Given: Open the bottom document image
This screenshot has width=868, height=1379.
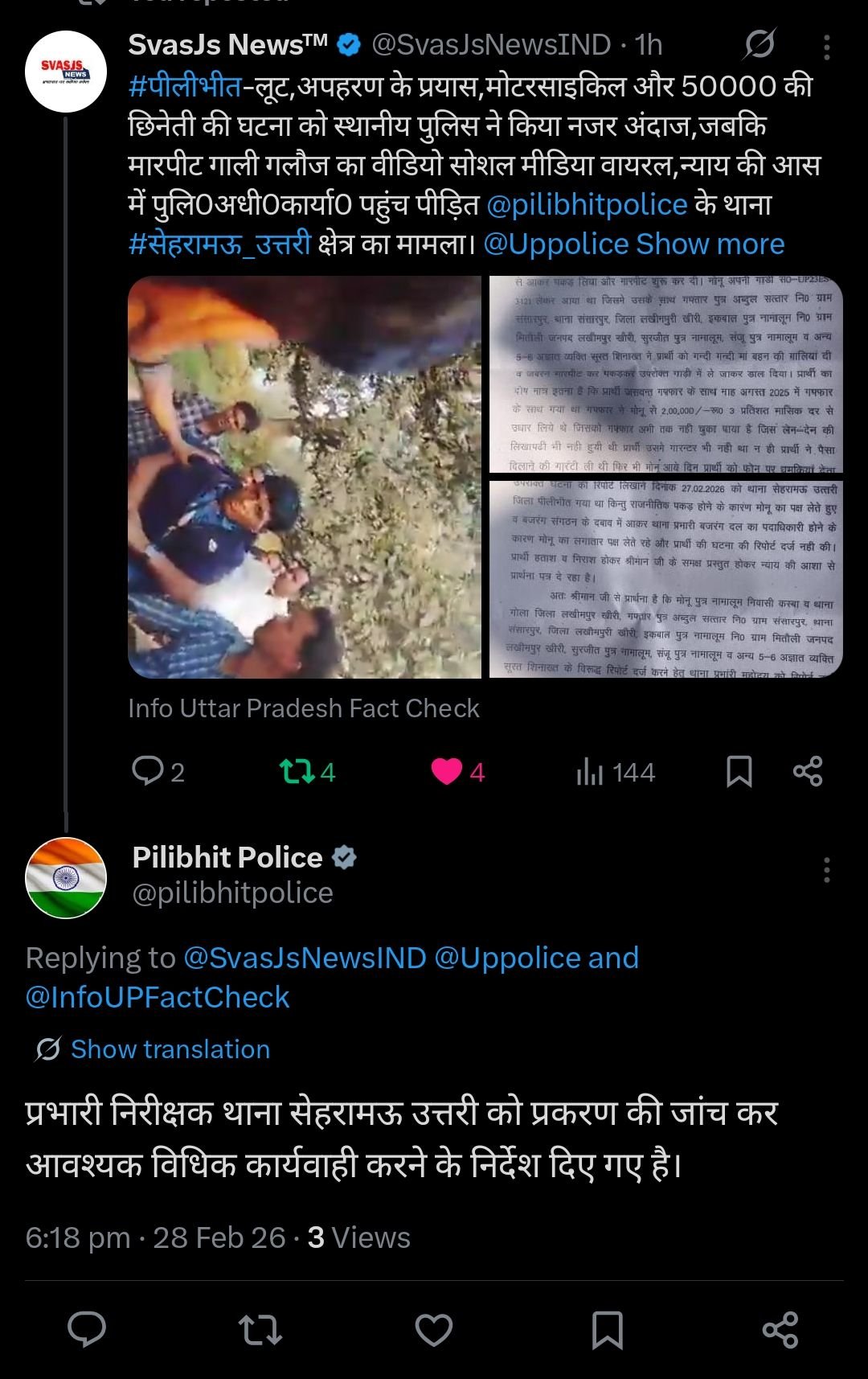Looking at the screenshot, I should click(x=665, y=579).
